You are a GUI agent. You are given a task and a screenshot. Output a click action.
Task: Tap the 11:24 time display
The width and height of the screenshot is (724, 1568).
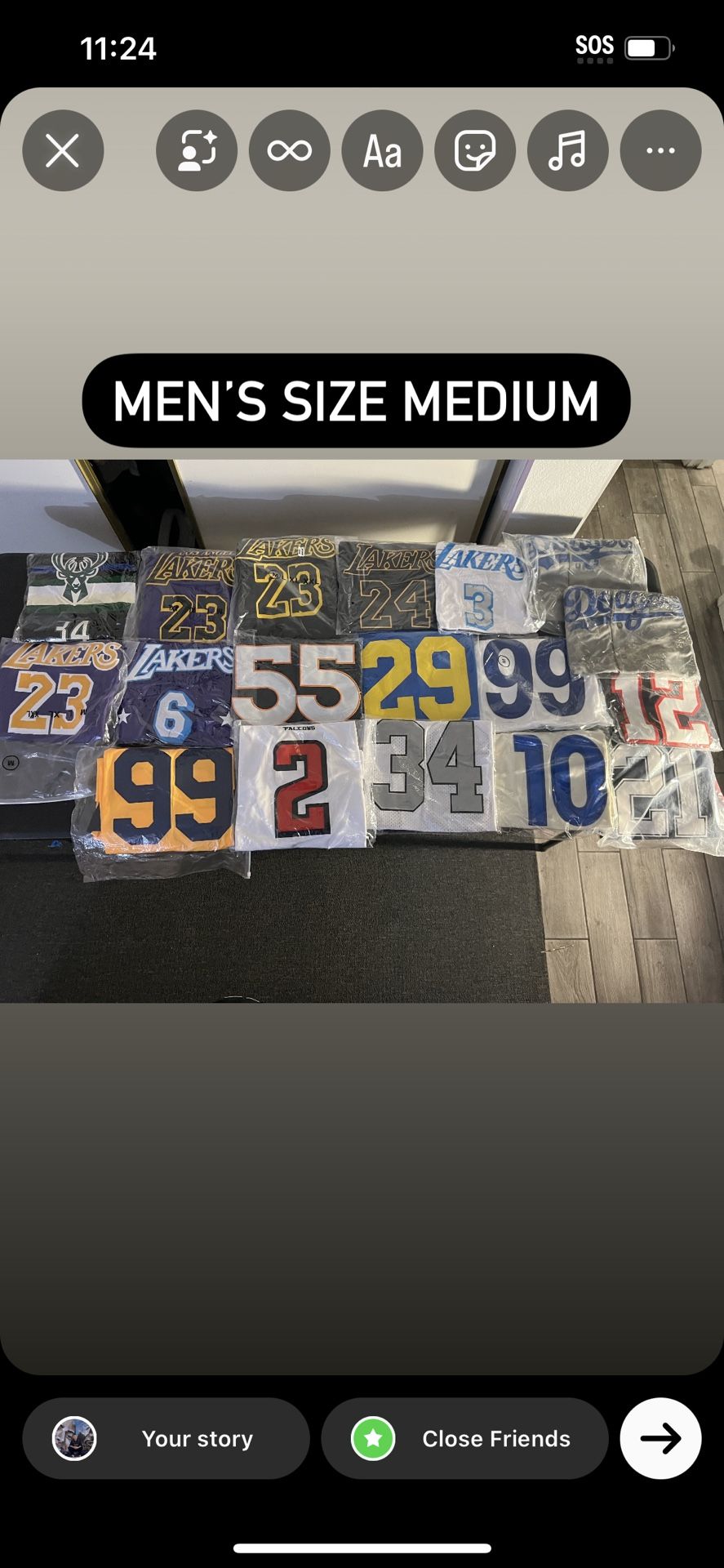pyautogui.click(x=121, y=49)
